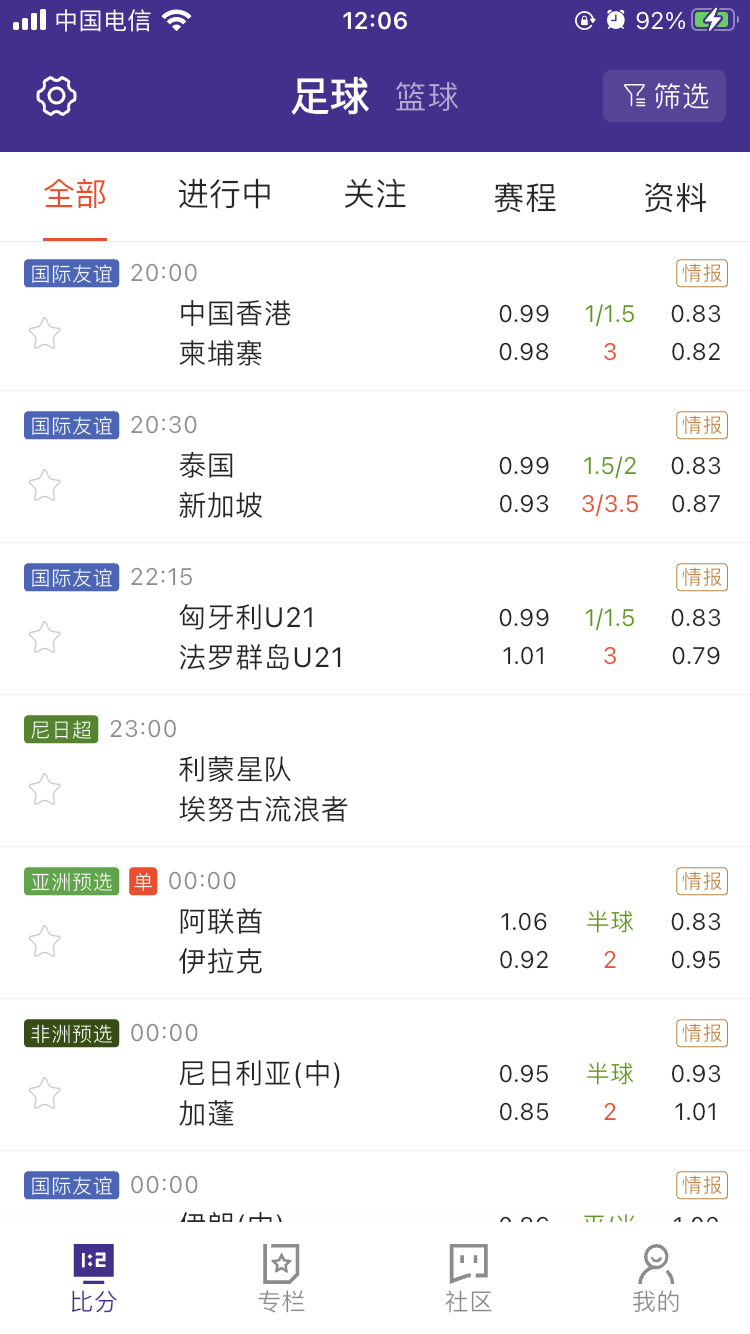Switch to the 进行中 tab
Image resolution: width=750 pixels, height=1334 pixels.
click(x=225, y=194)
